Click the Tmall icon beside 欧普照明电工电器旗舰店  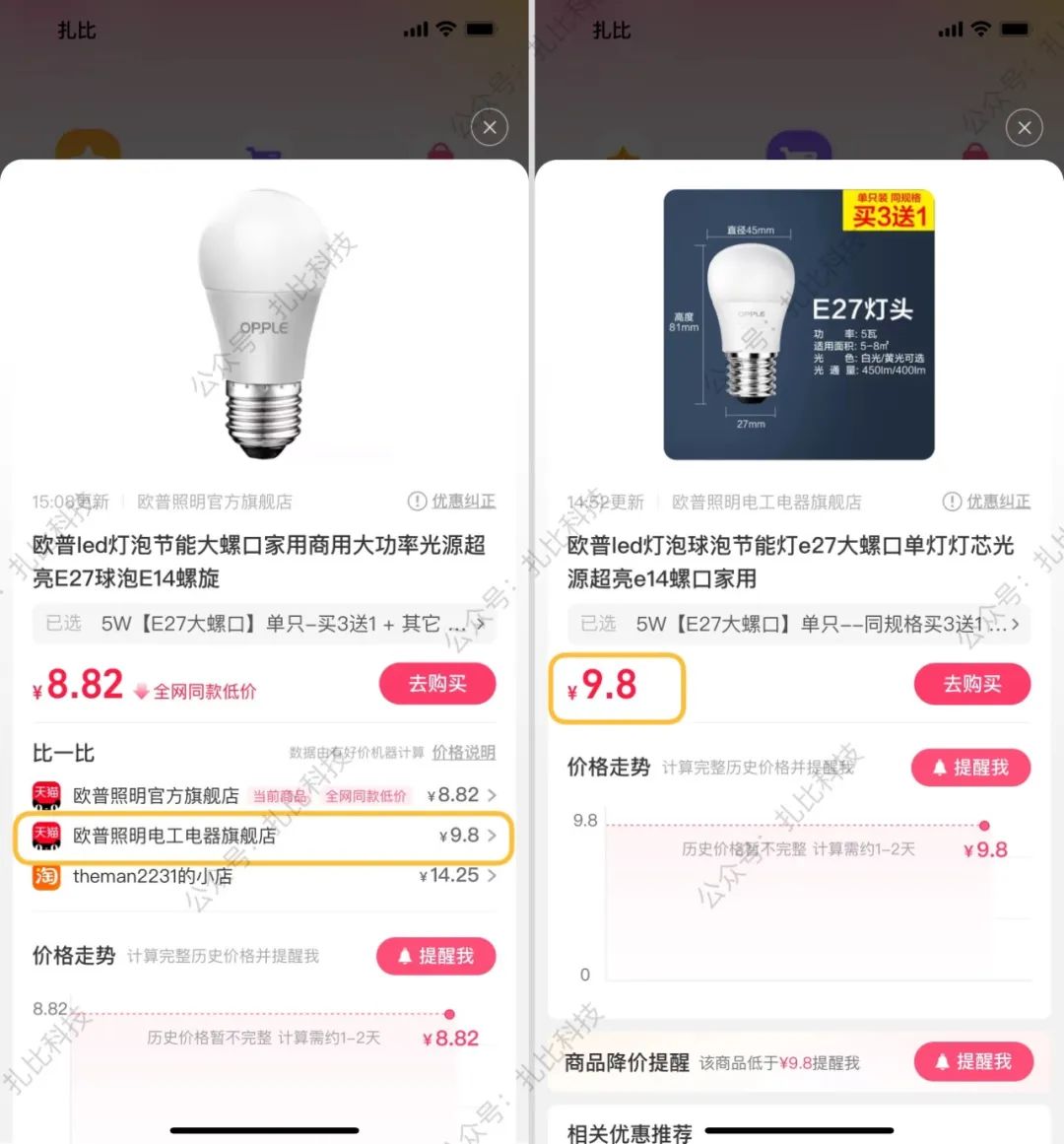44,837
